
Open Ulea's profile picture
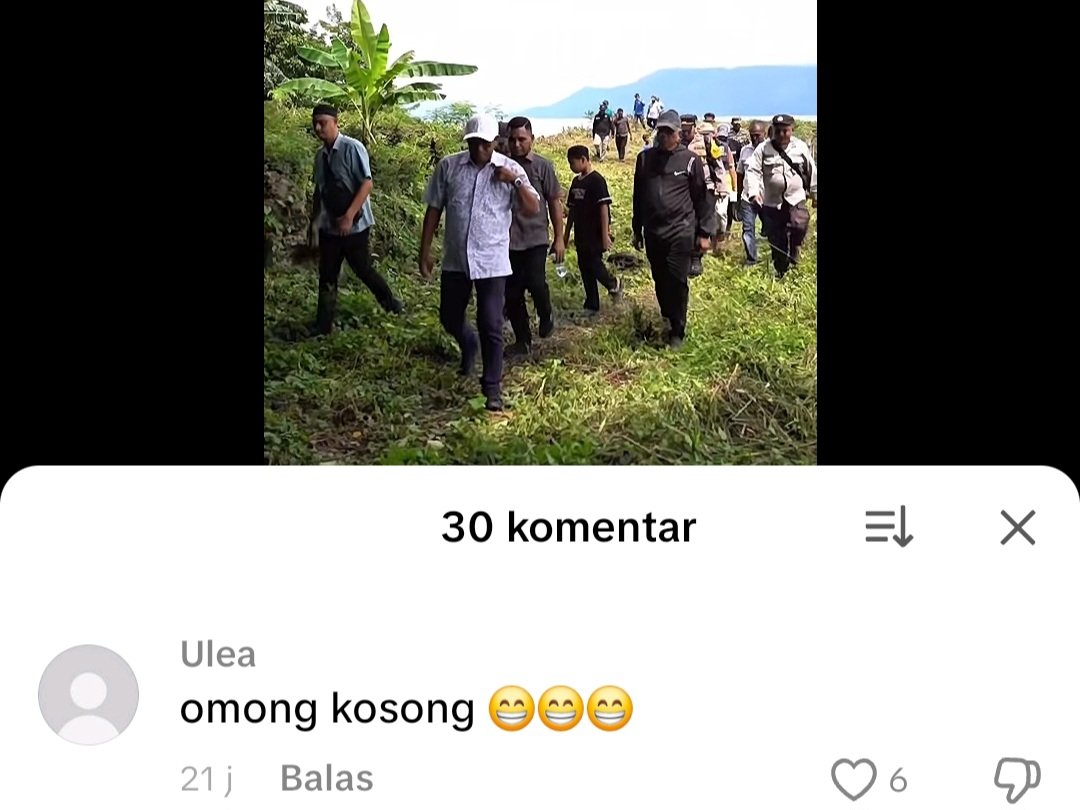[x=88, y=694]
